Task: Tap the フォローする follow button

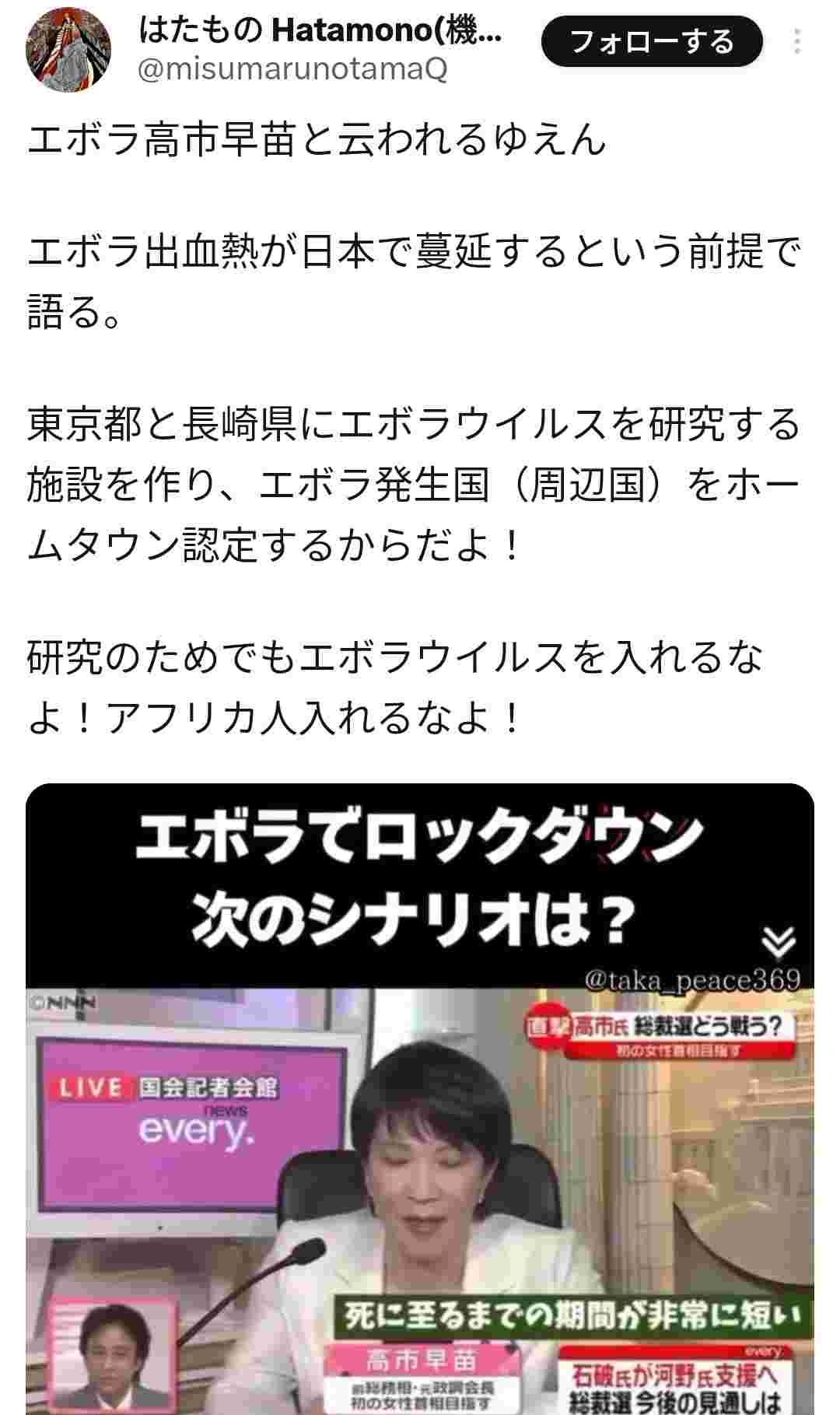Action: (x=651, y=41)
